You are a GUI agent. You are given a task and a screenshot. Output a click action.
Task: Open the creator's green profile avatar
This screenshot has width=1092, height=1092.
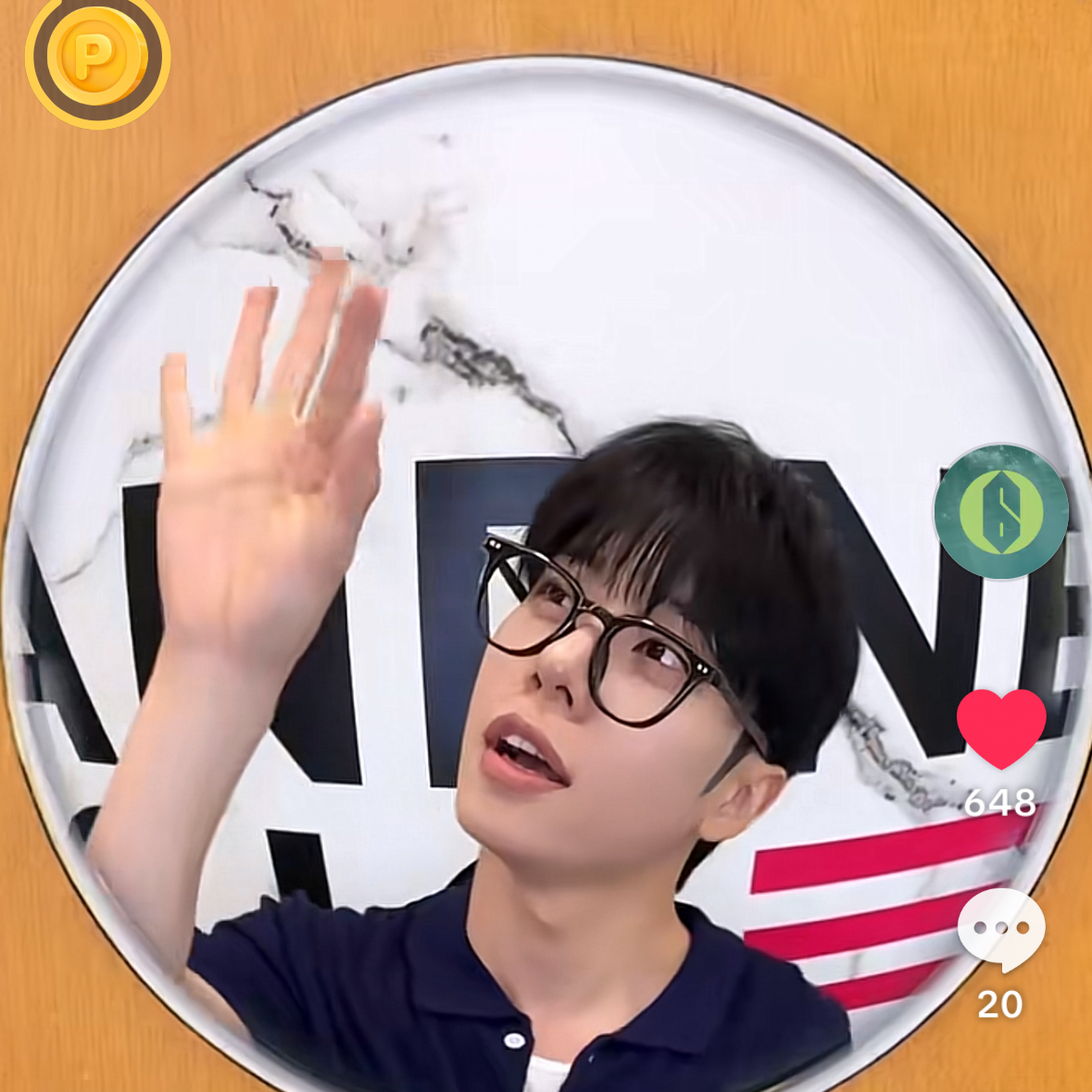tap(1000, 511)
